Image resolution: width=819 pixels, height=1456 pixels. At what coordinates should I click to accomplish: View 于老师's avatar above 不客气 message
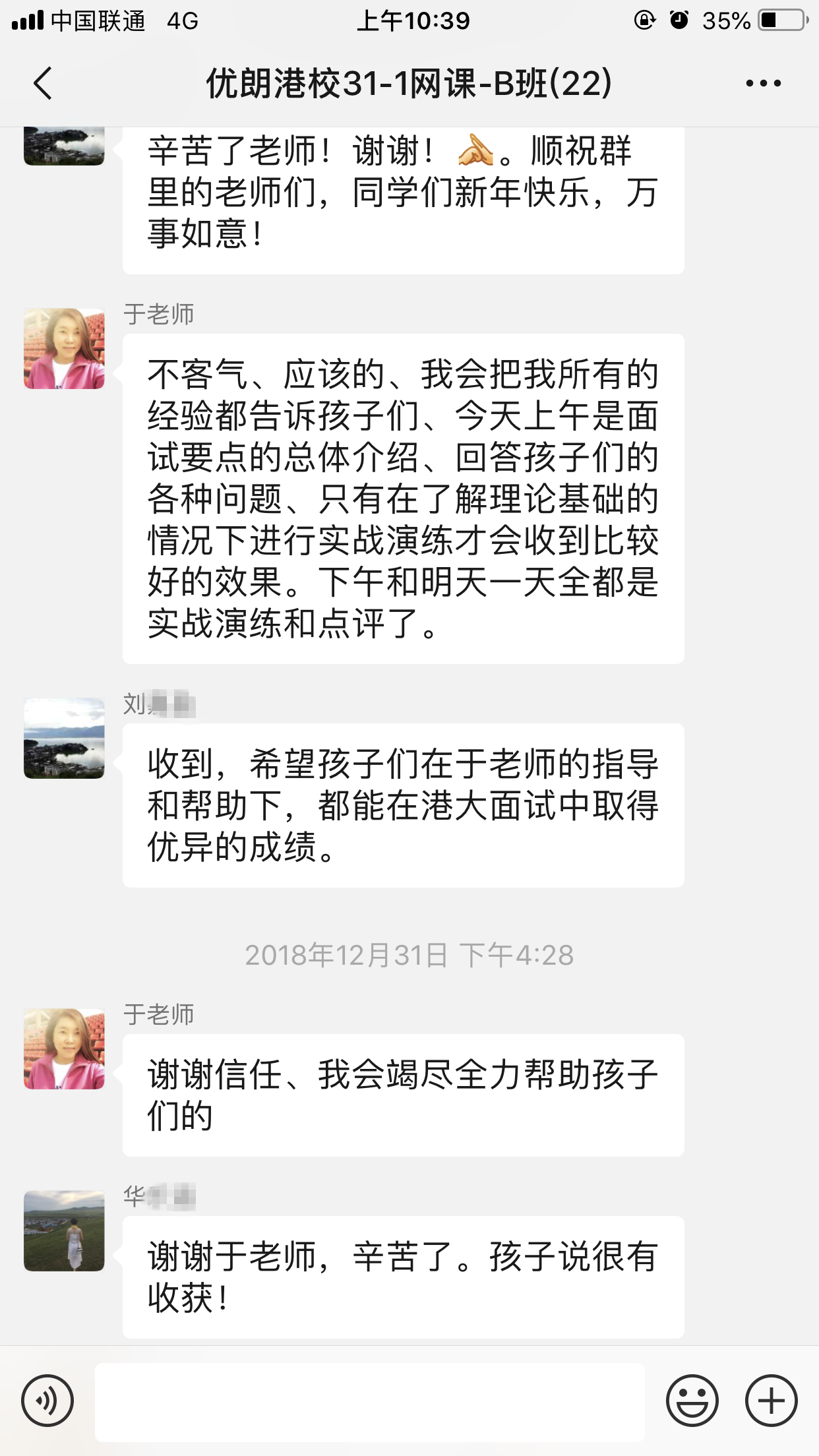(x=64, y=349)
